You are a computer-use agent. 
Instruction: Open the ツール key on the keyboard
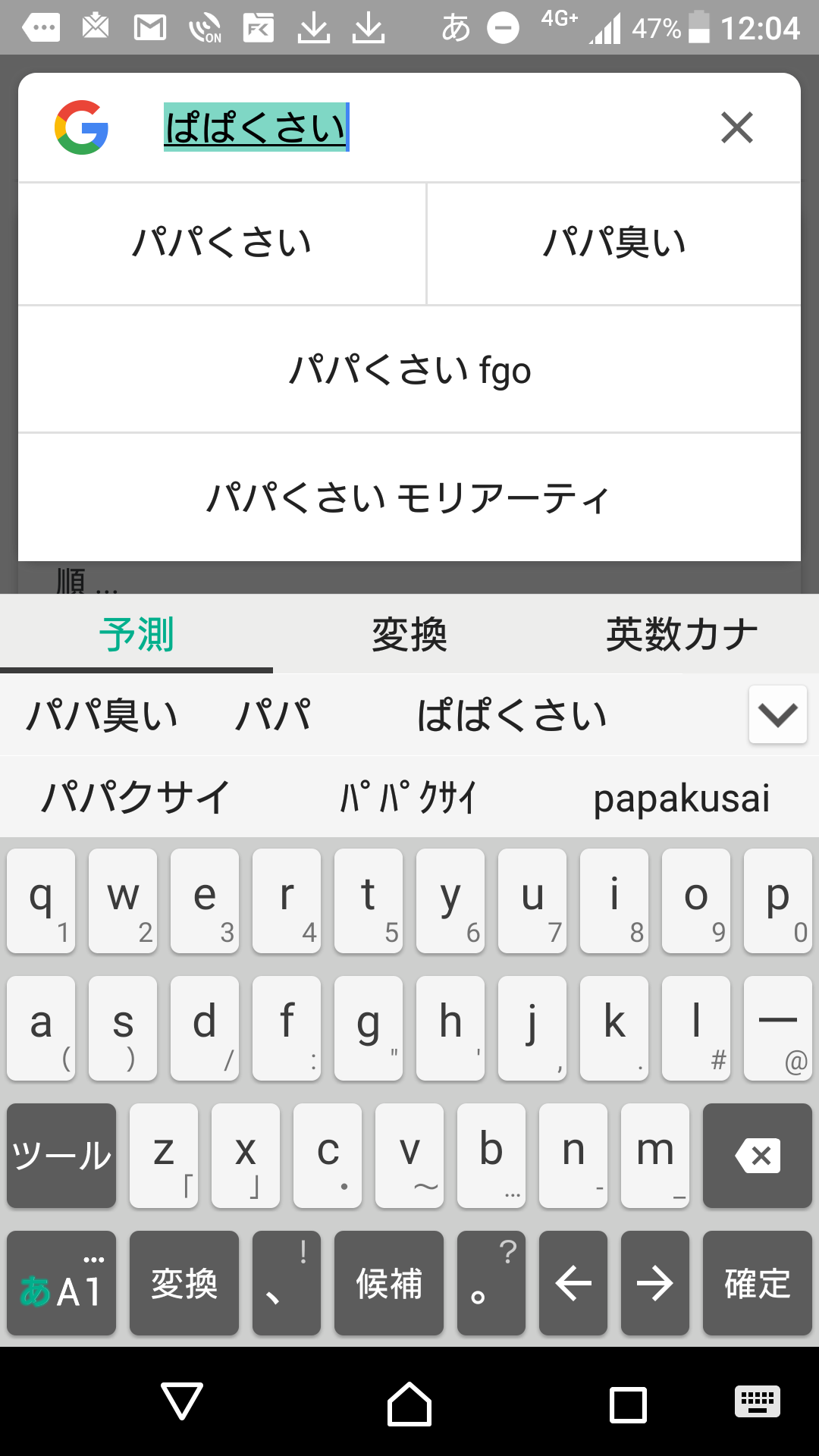(61, 1156)
